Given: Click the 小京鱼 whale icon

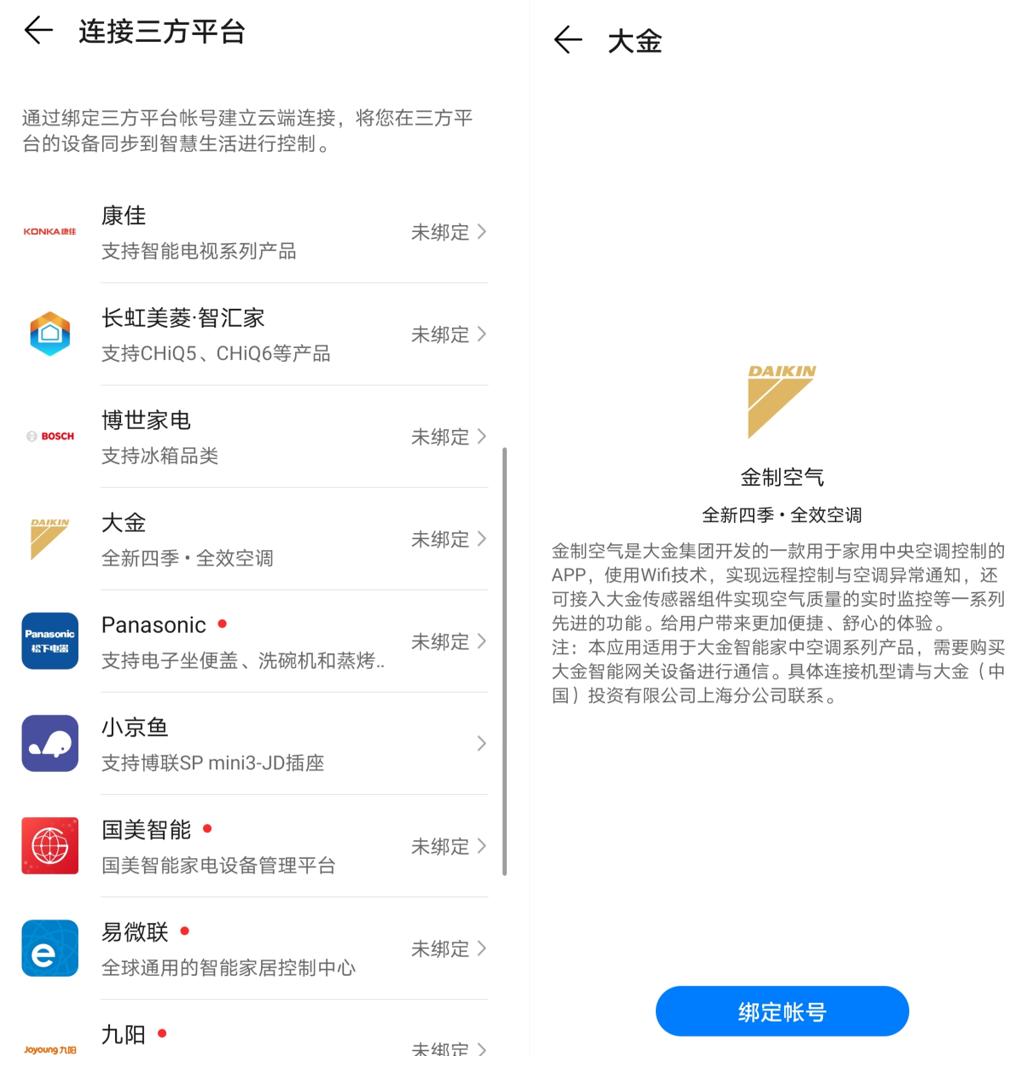Looking at the screenshot, I should [x=49, y=743].
